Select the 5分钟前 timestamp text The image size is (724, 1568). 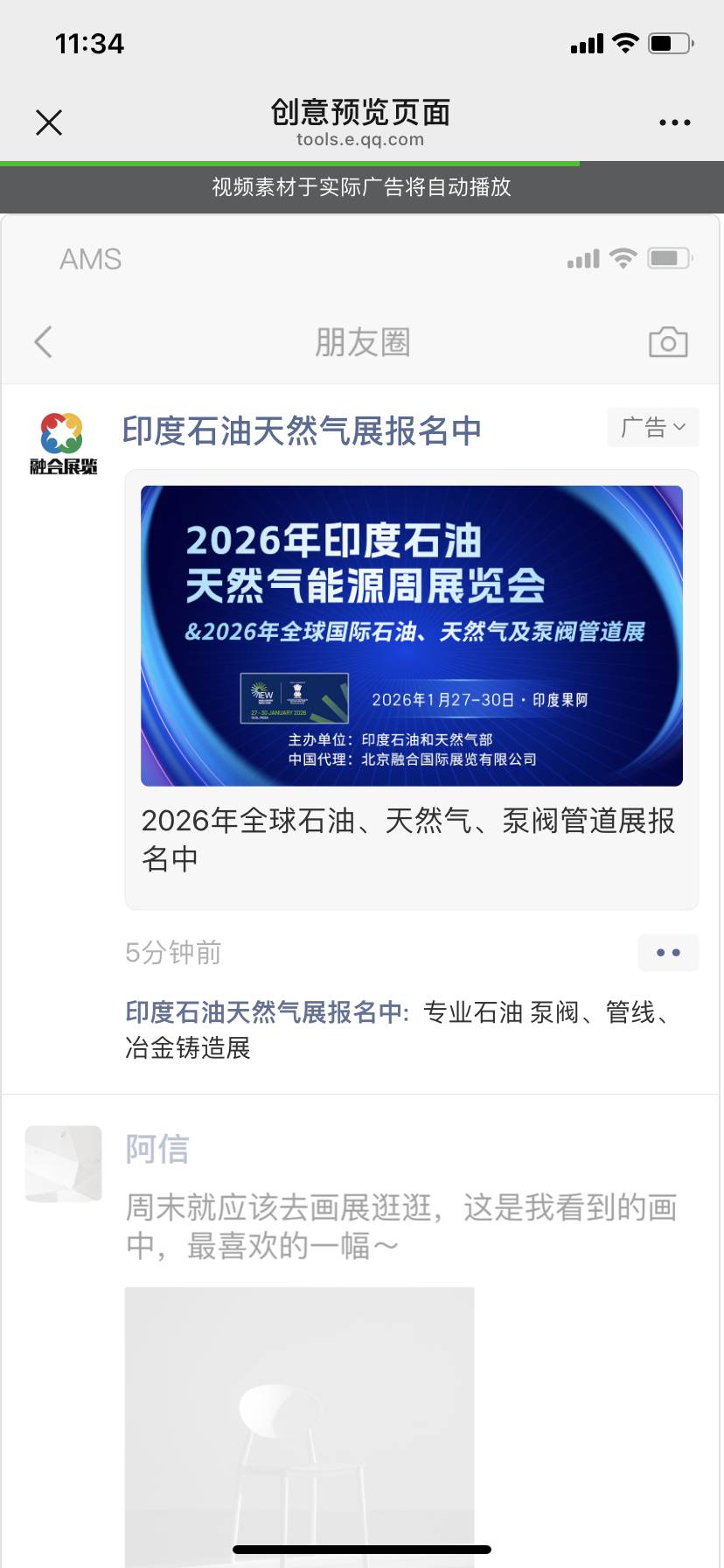click(x=173, y=953)
